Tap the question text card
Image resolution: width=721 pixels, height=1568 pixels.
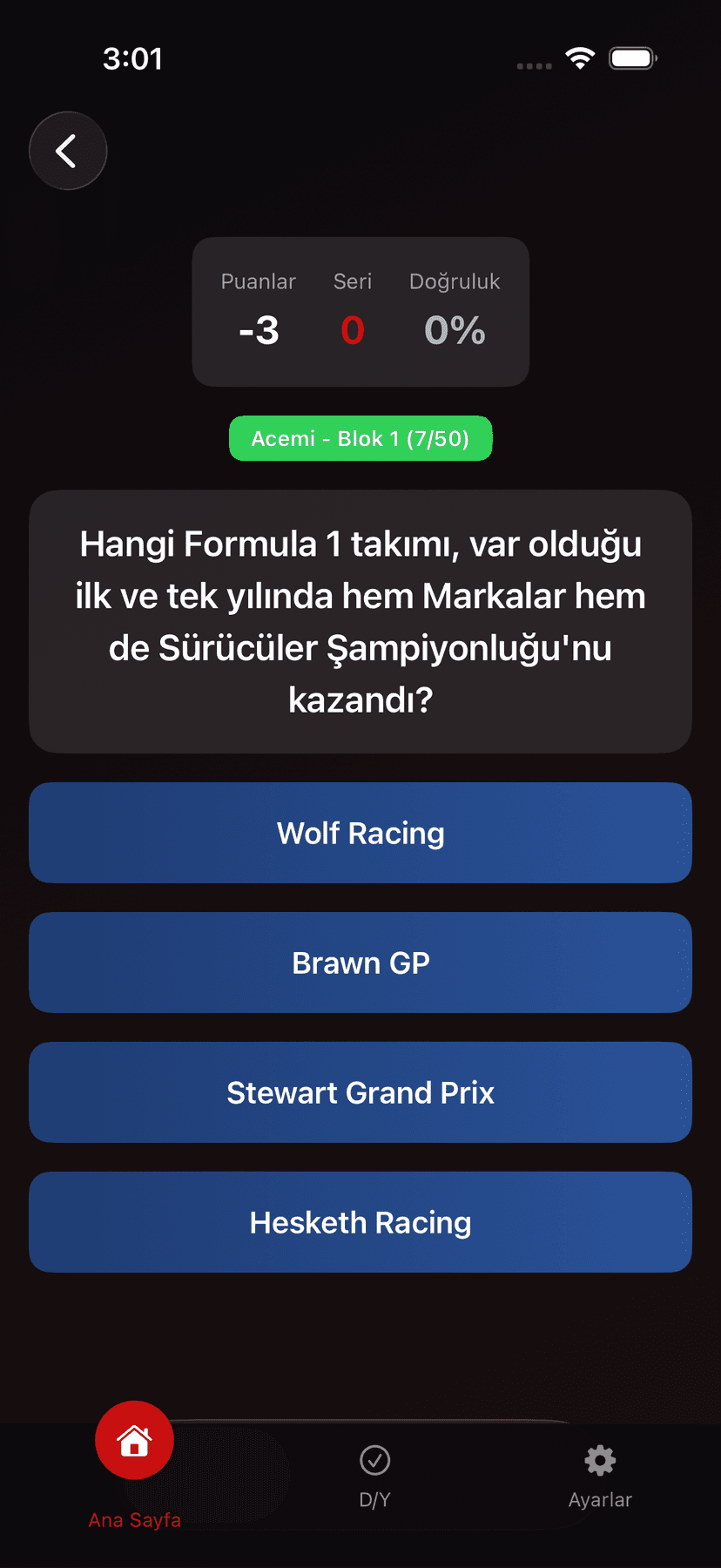(x=360, y=620)
